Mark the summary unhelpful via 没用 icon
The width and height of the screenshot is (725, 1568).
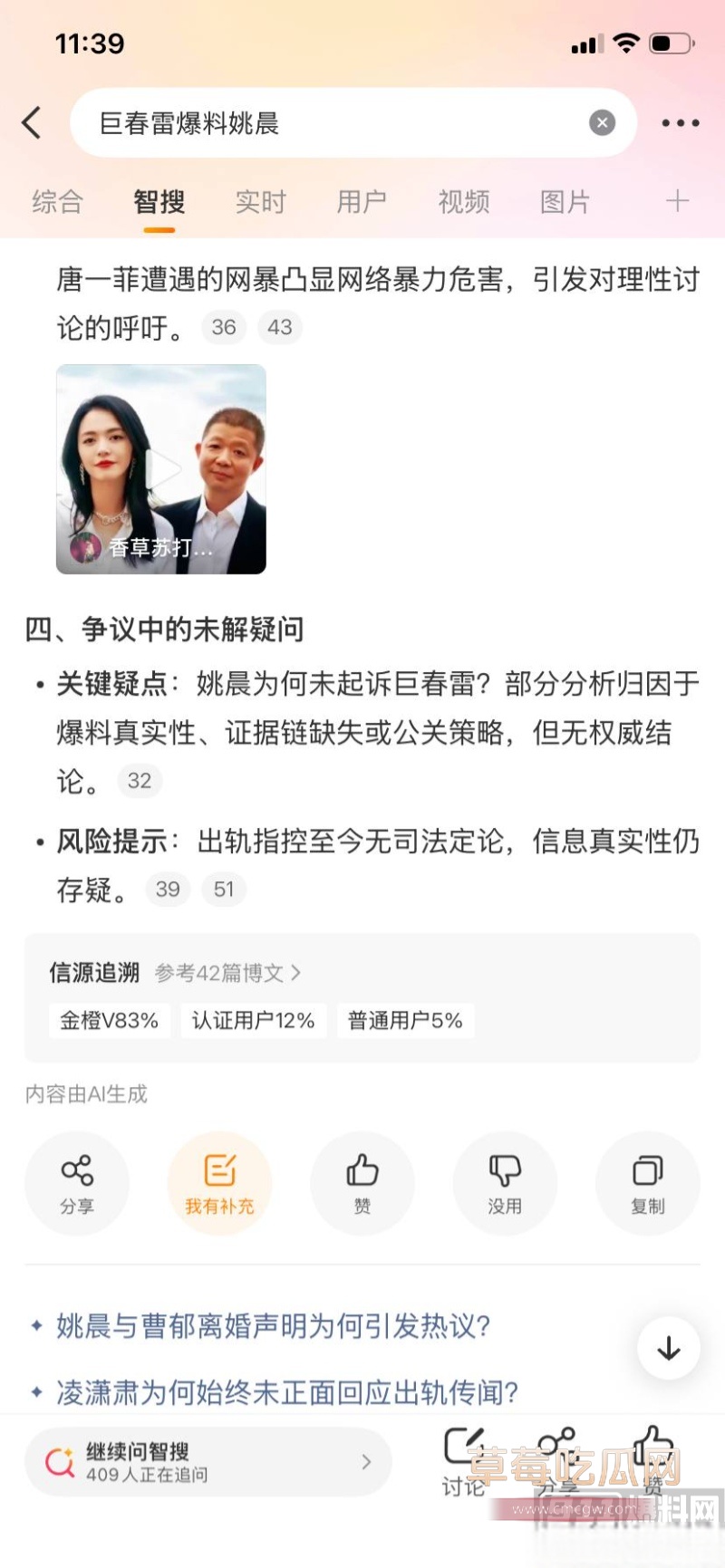(x=505, y=1184)
